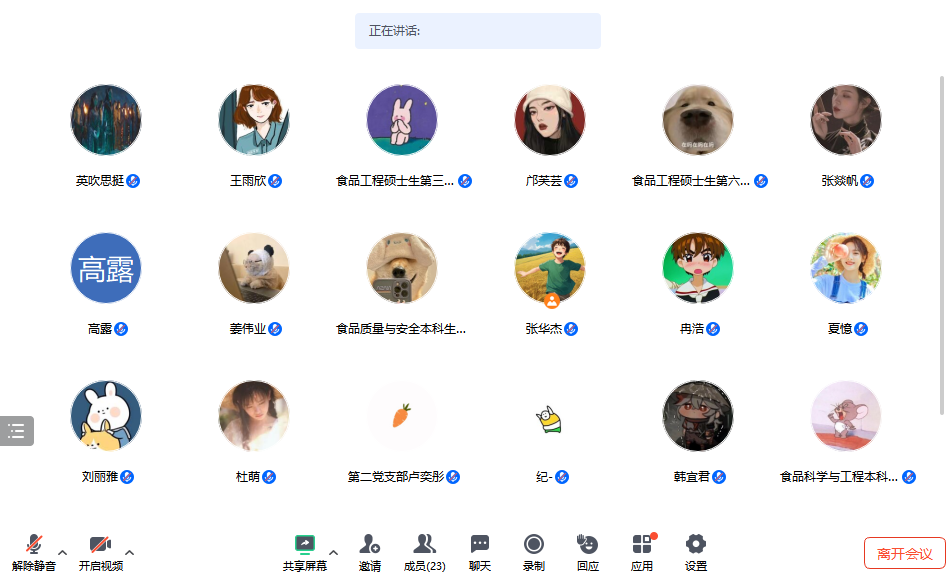
Task: Start 共享屏幕 screen sharing
Action: pos(305,551)
